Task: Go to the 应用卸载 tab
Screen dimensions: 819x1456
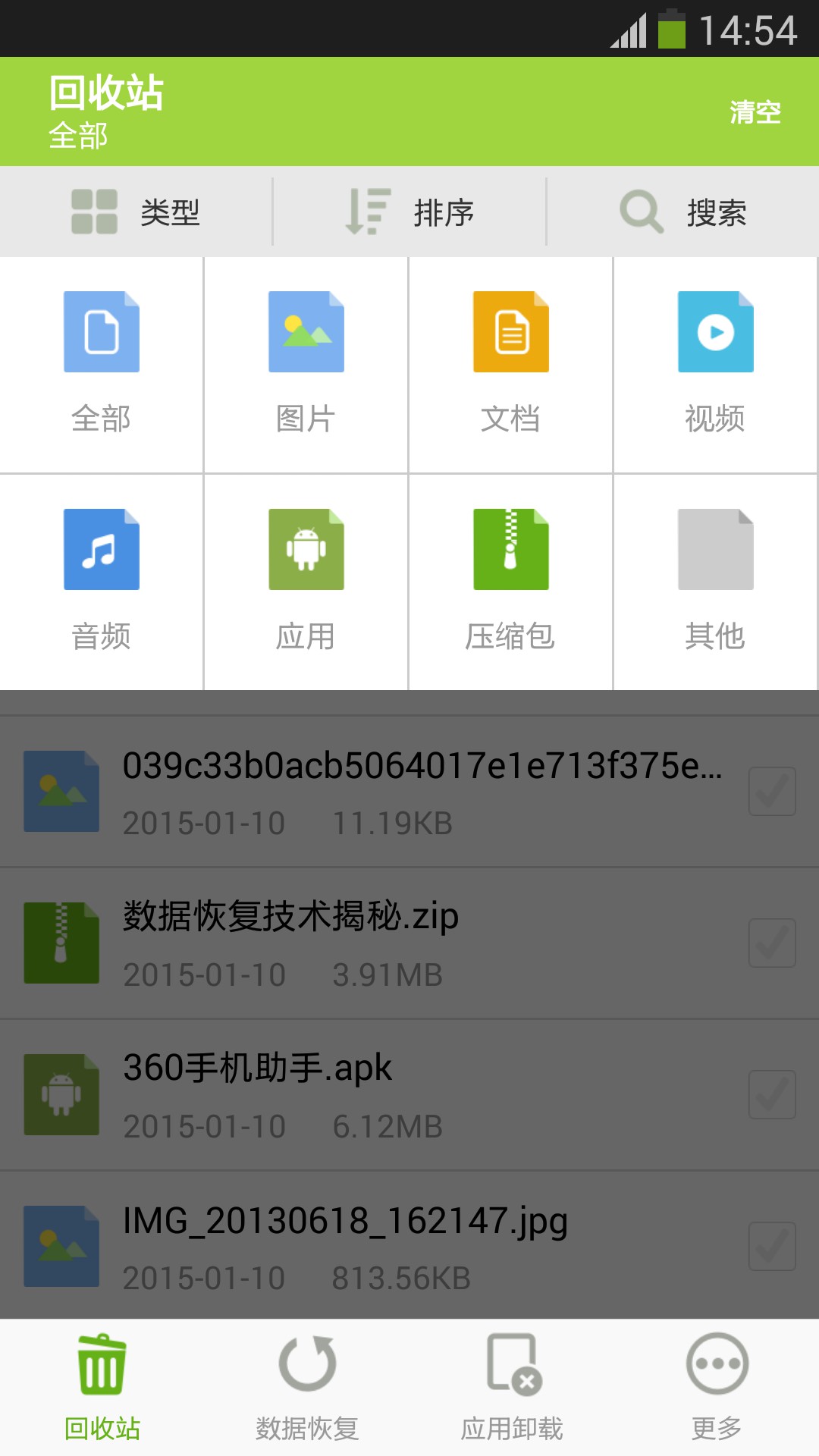Action: point(512,1388)
